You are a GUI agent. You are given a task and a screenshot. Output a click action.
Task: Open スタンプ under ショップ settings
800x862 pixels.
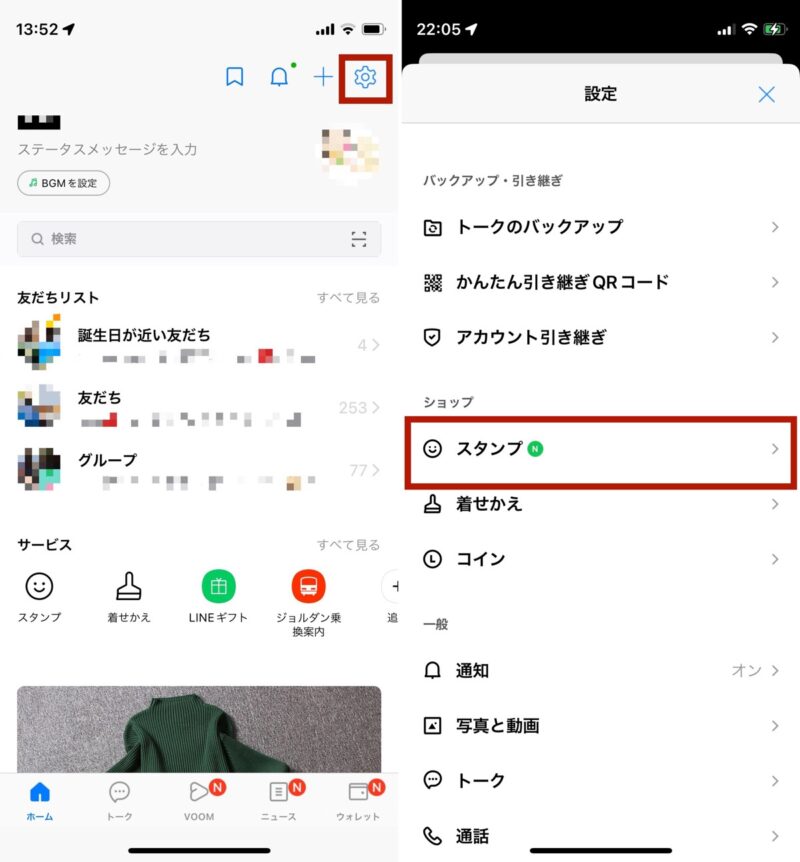tap(600, 450)
